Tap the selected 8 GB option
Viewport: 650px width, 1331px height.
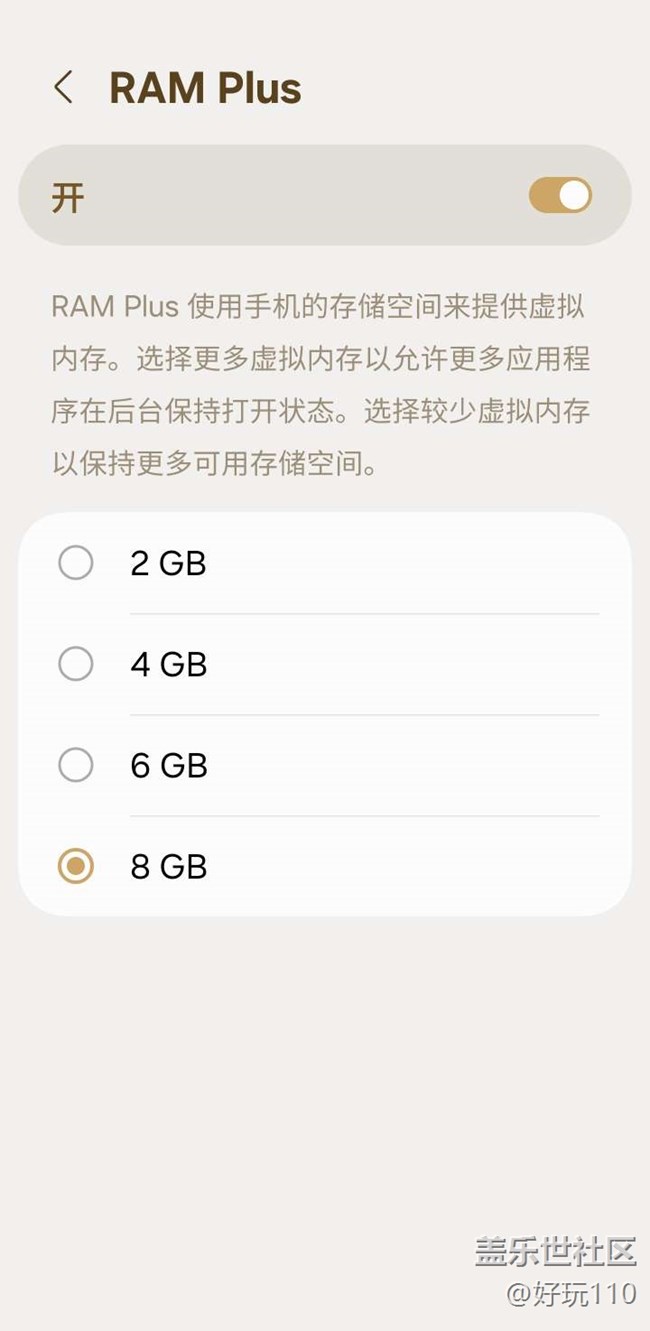coord(76,866)
